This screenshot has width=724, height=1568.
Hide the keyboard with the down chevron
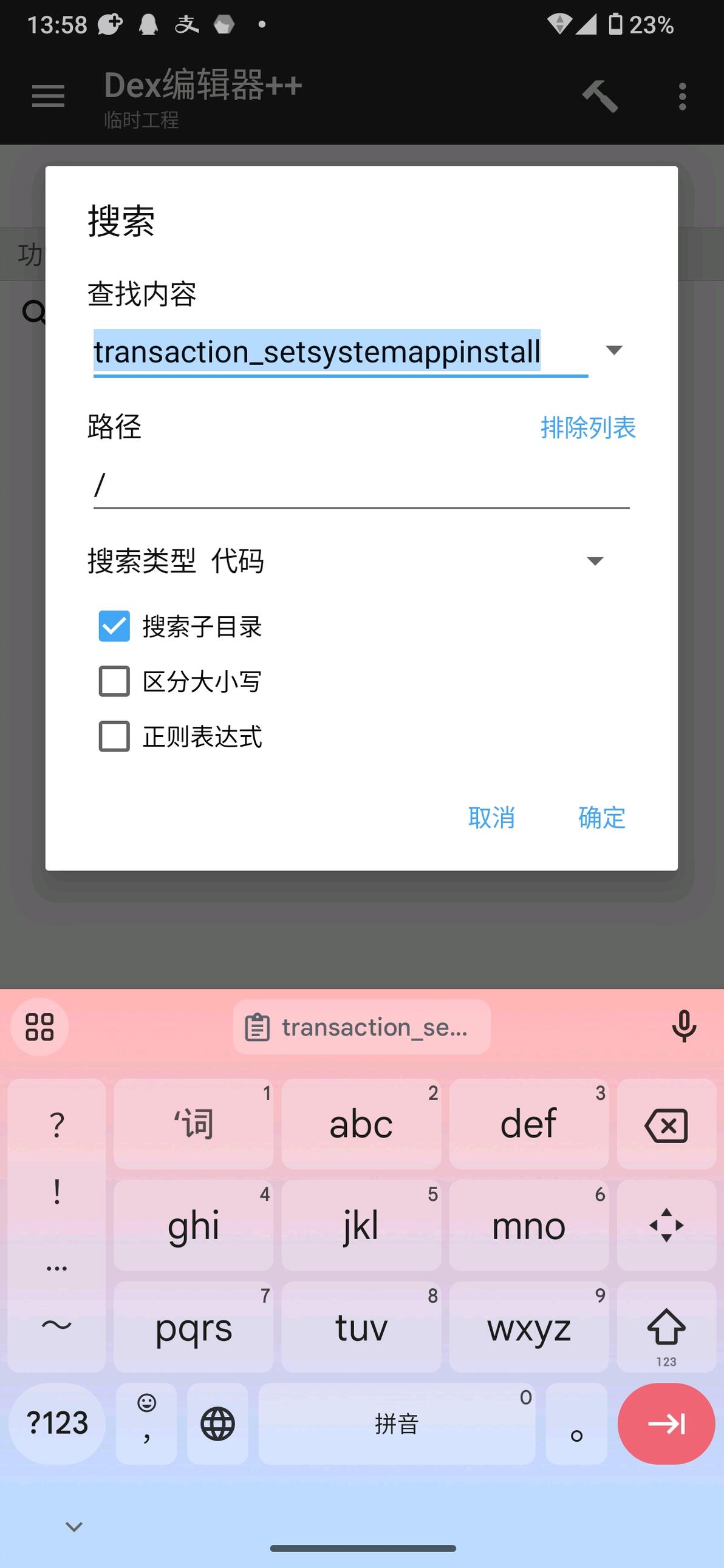pos(73,1527)
